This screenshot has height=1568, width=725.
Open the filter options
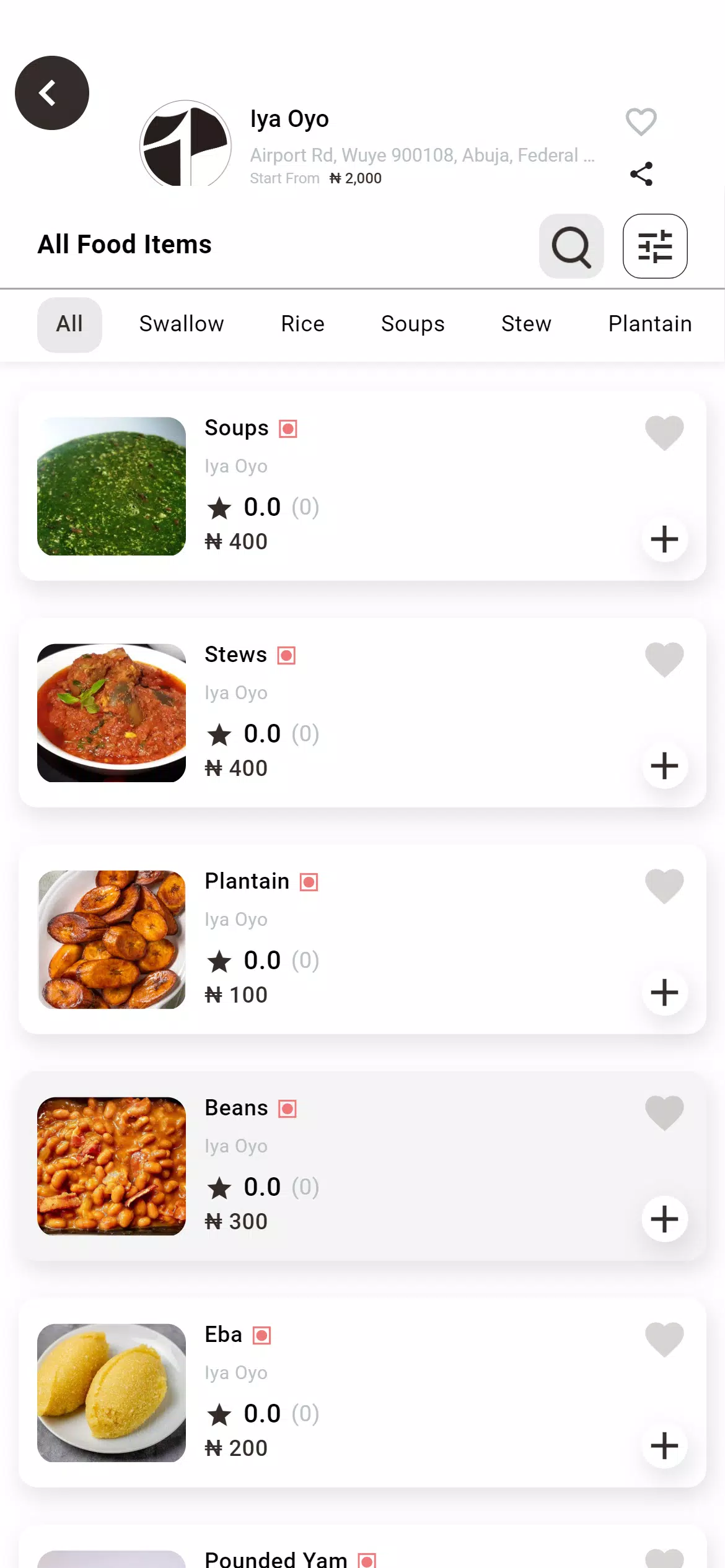point(655,246)
